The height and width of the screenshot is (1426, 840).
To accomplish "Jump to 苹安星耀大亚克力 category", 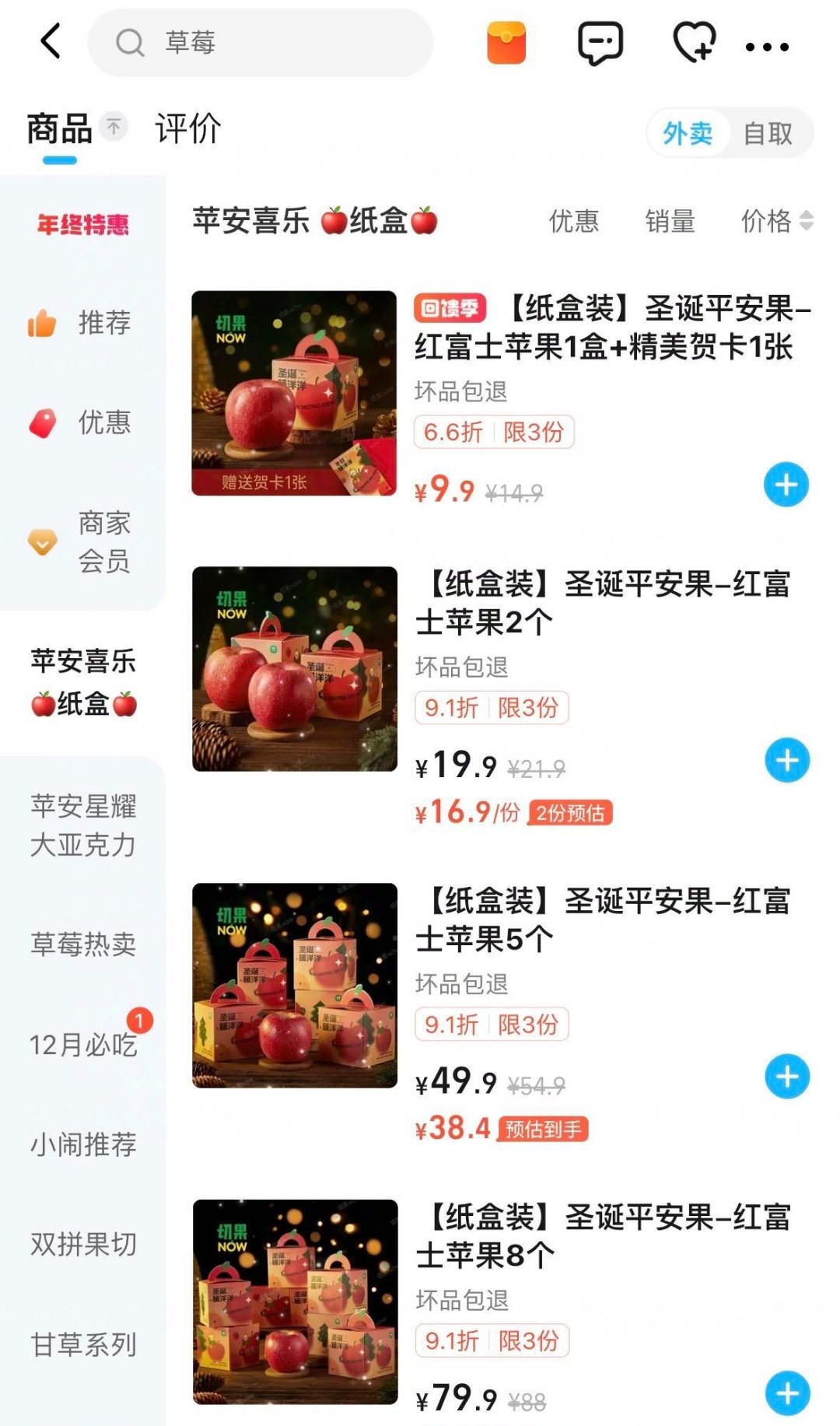I will [x=82, y=825].
